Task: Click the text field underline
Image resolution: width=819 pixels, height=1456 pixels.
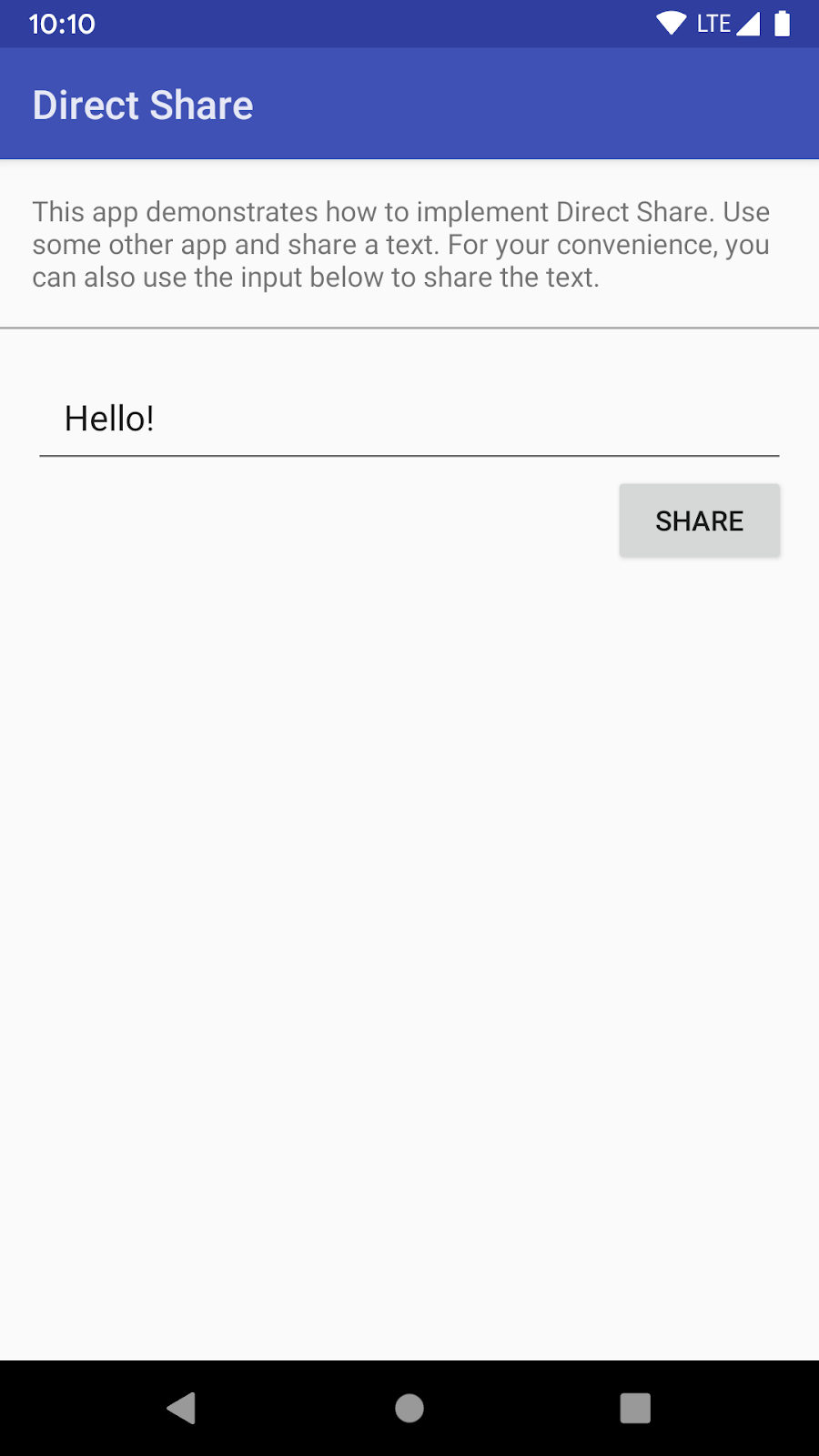Action: [409, 455]
